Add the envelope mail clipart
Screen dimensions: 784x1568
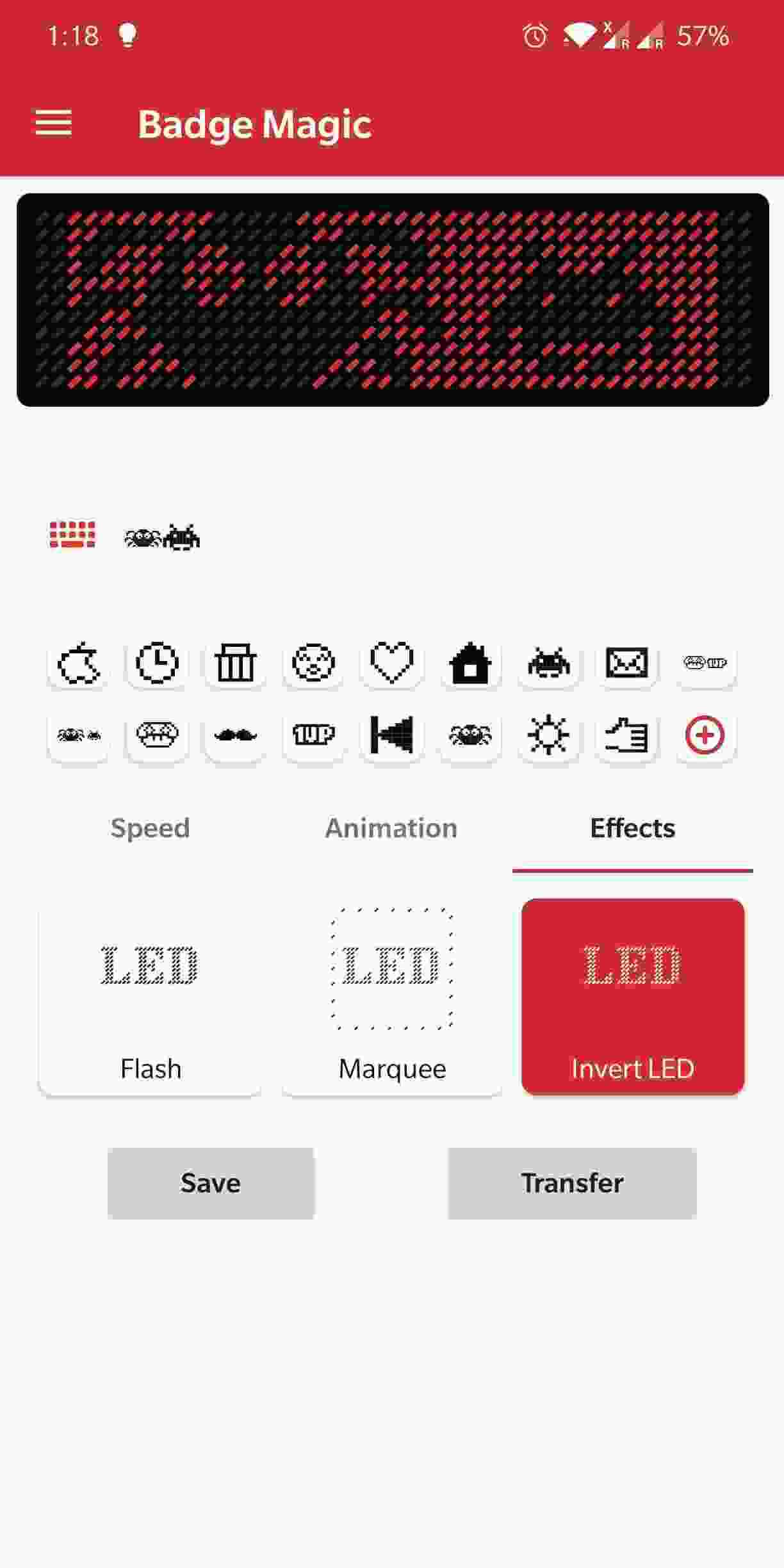(626, 662)
